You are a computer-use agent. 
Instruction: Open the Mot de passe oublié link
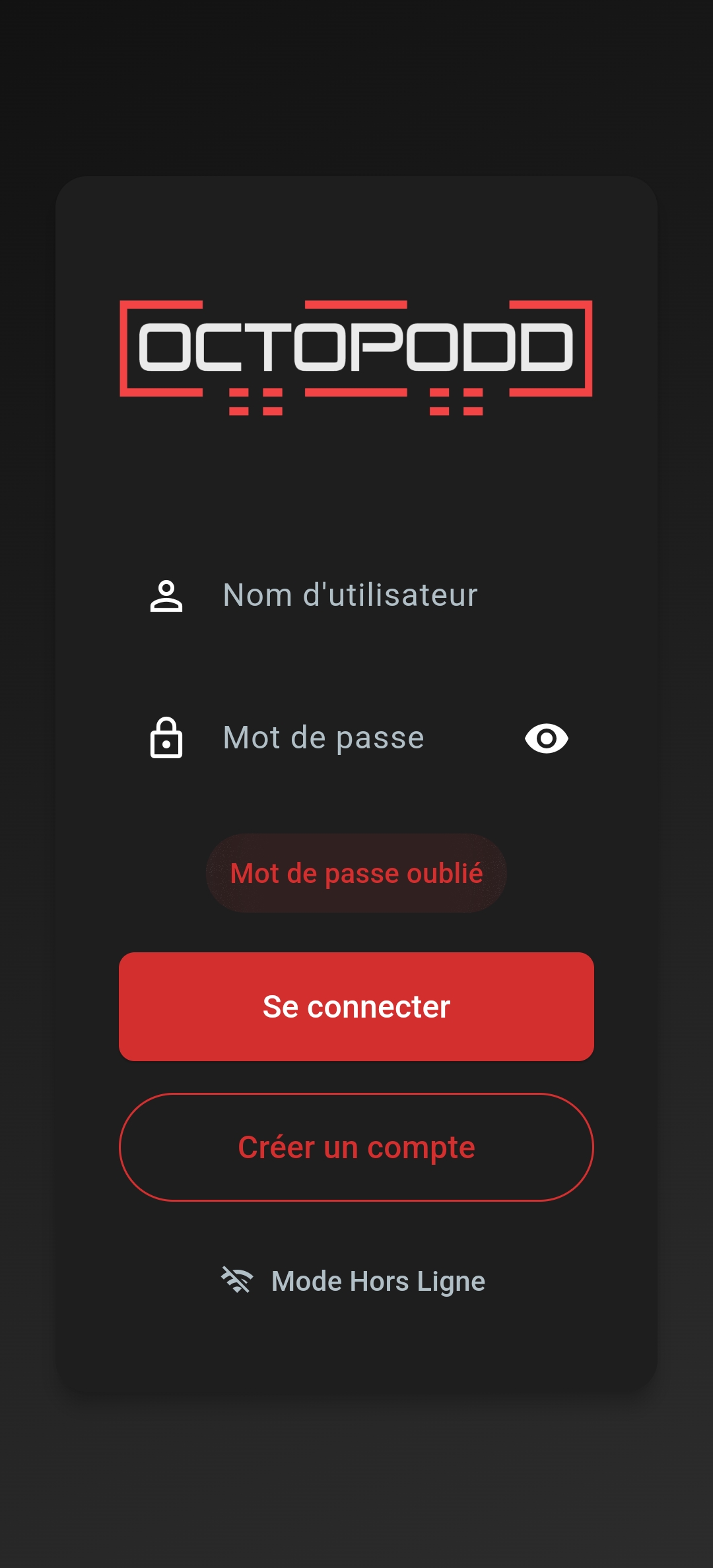point(356,873)
